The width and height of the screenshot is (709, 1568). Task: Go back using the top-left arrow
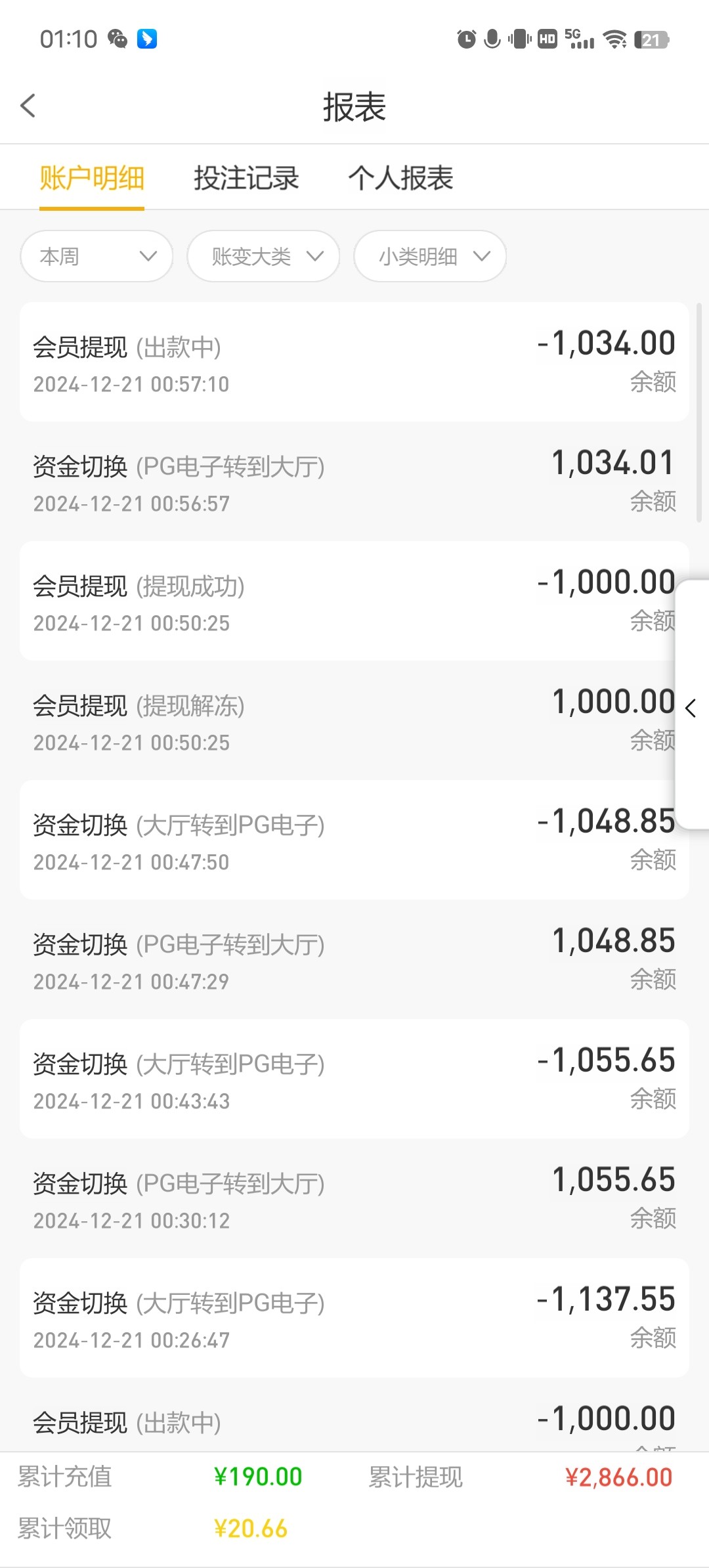pos(28,106)
